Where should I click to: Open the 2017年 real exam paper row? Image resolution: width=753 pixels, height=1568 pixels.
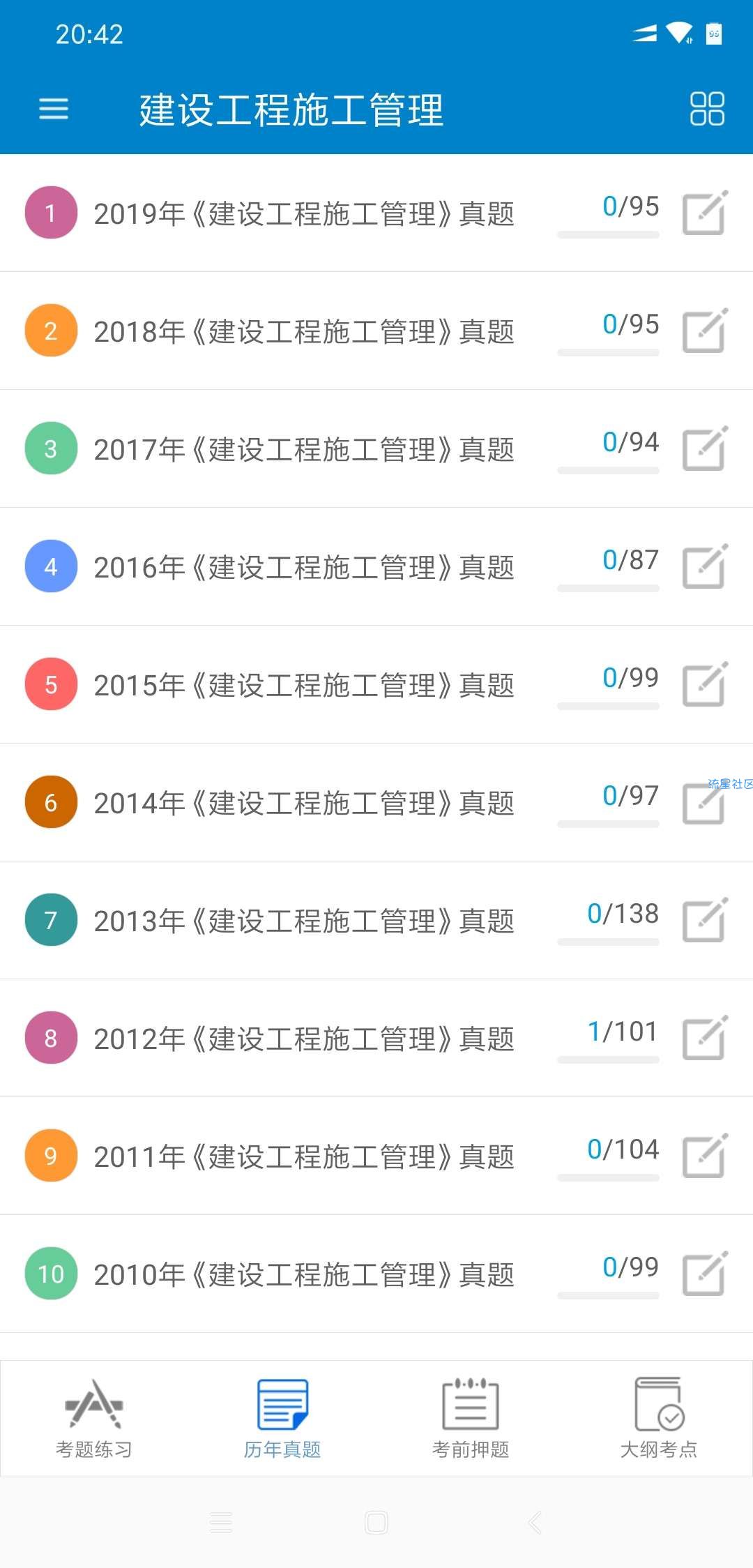point(376,449)
